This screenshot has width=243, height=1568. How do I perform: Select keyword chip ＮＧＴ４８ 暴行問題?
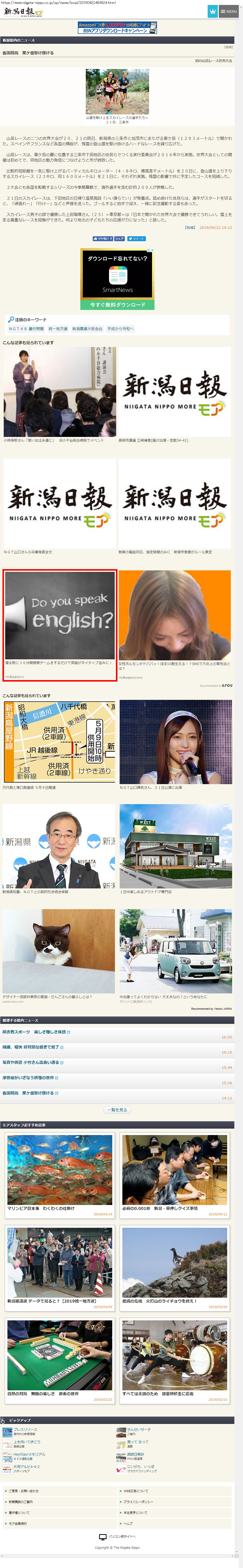coord(26,329)
